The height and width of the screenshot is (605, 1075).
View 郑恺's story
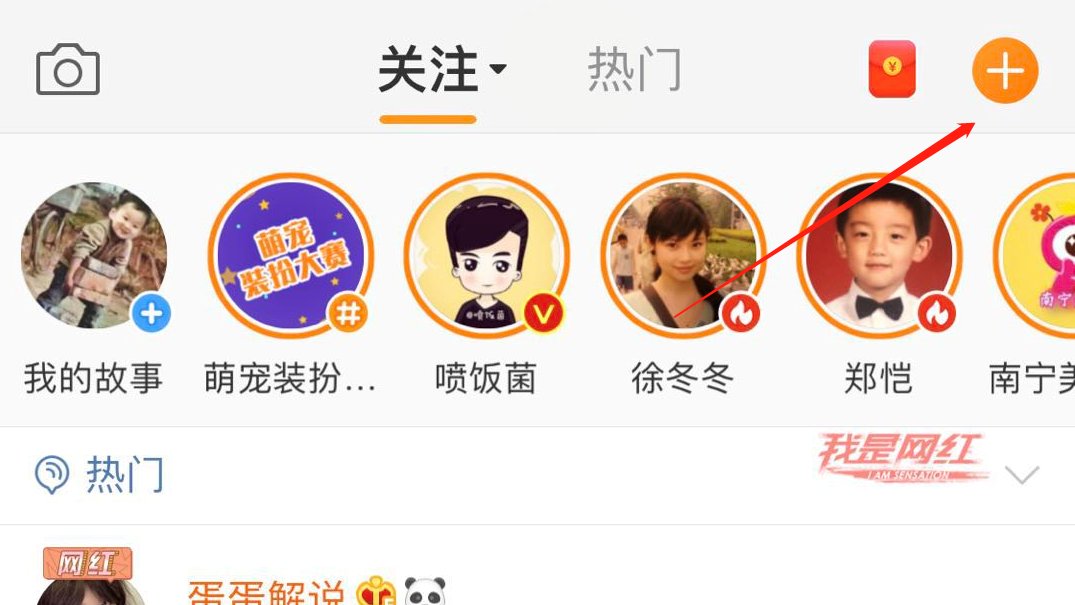pyautogui.click(x=878, y=256)
